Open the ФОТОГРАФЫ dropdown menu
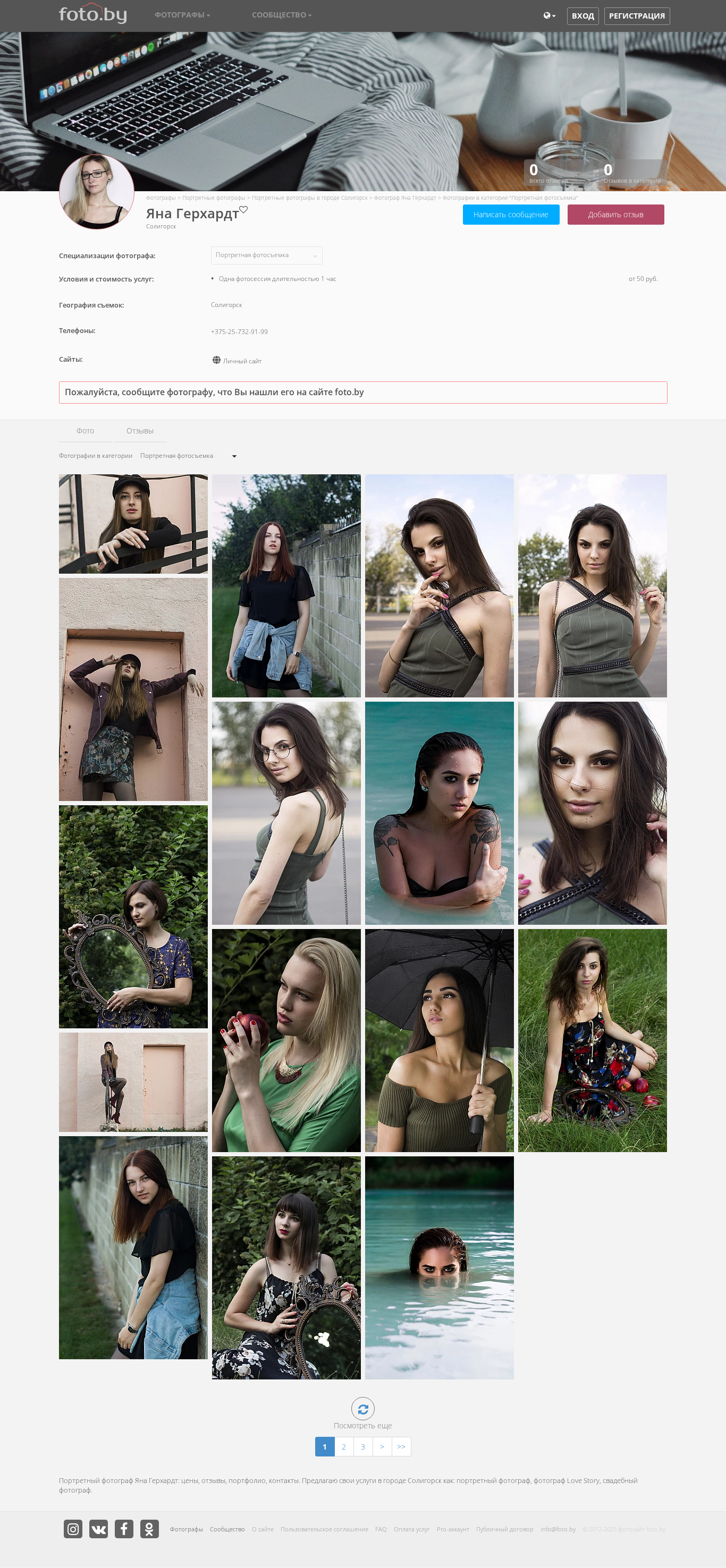726x1568 pixels. click(x=182, y=15)
